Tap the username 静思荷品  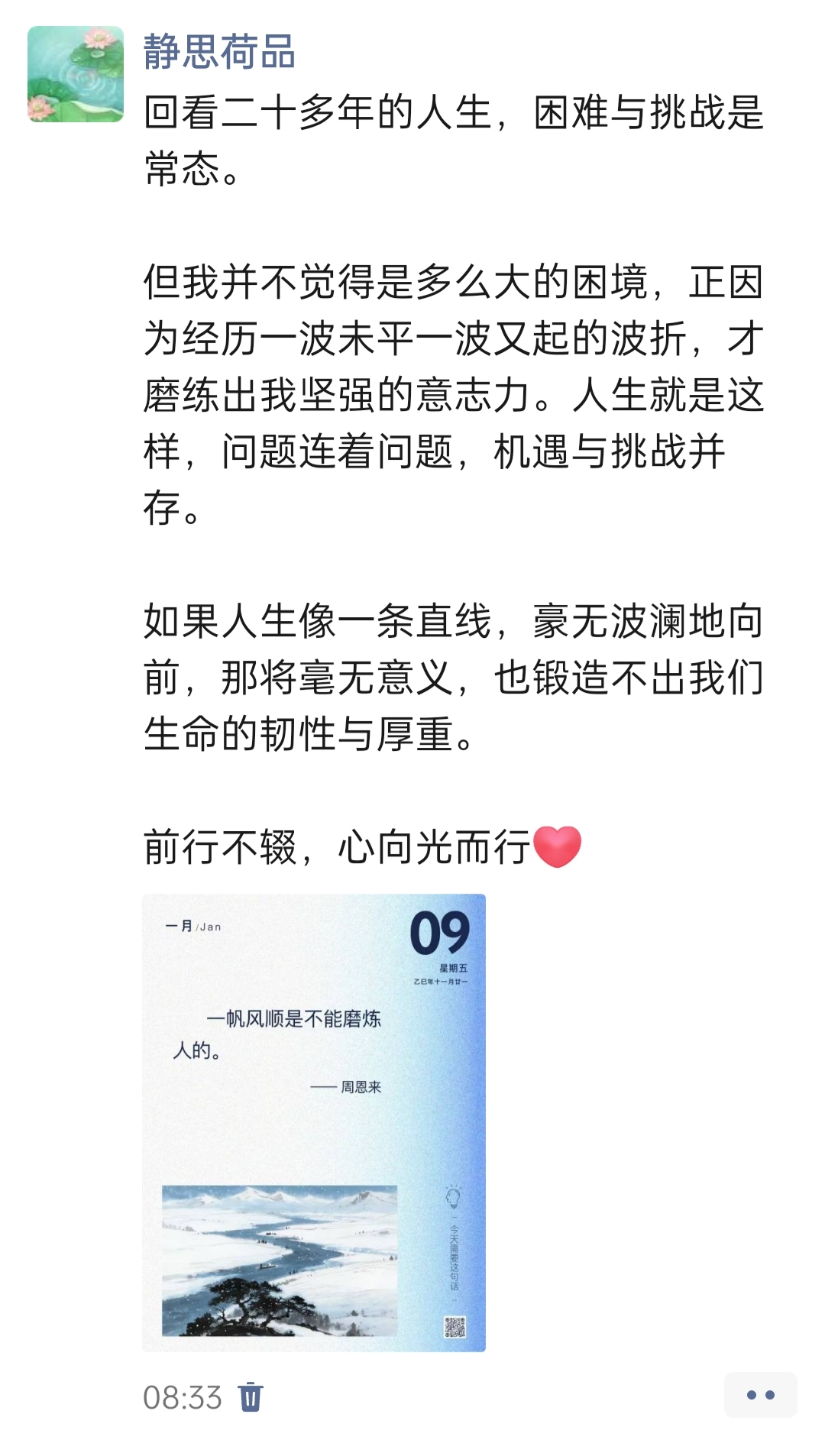click(x=219, y=53)
